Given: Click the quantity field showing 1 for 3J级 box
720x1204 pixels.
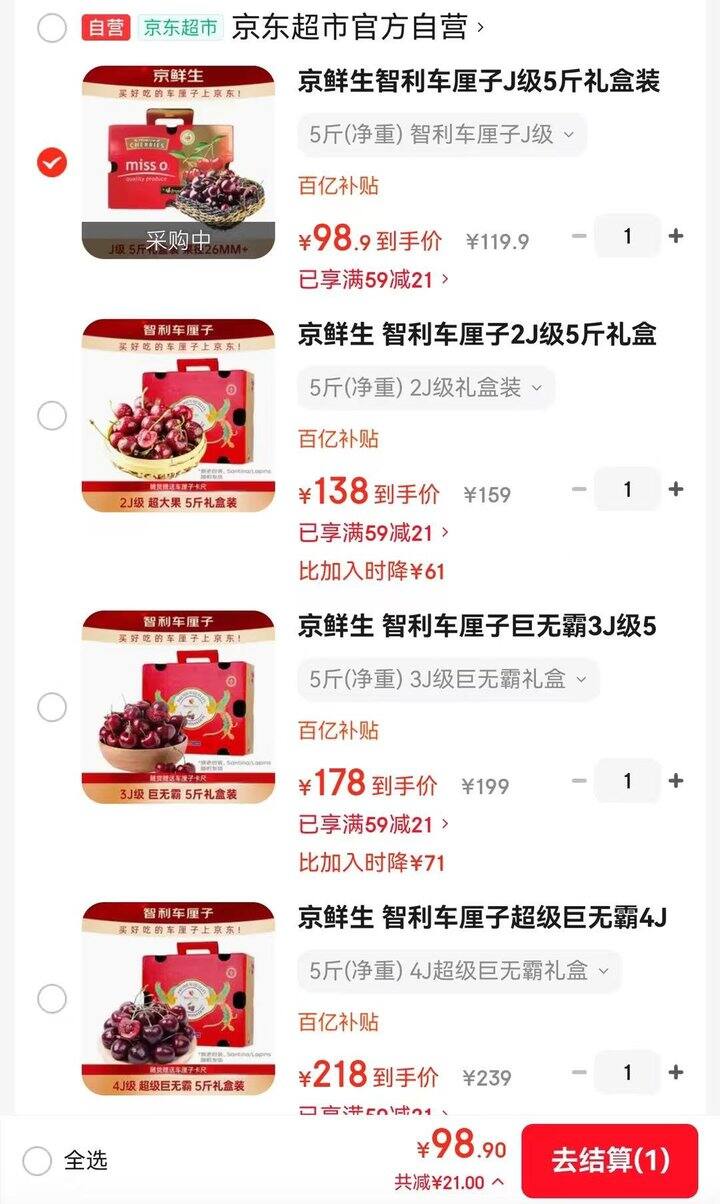Looking at the screenshot, I should [x=627, y=781].
